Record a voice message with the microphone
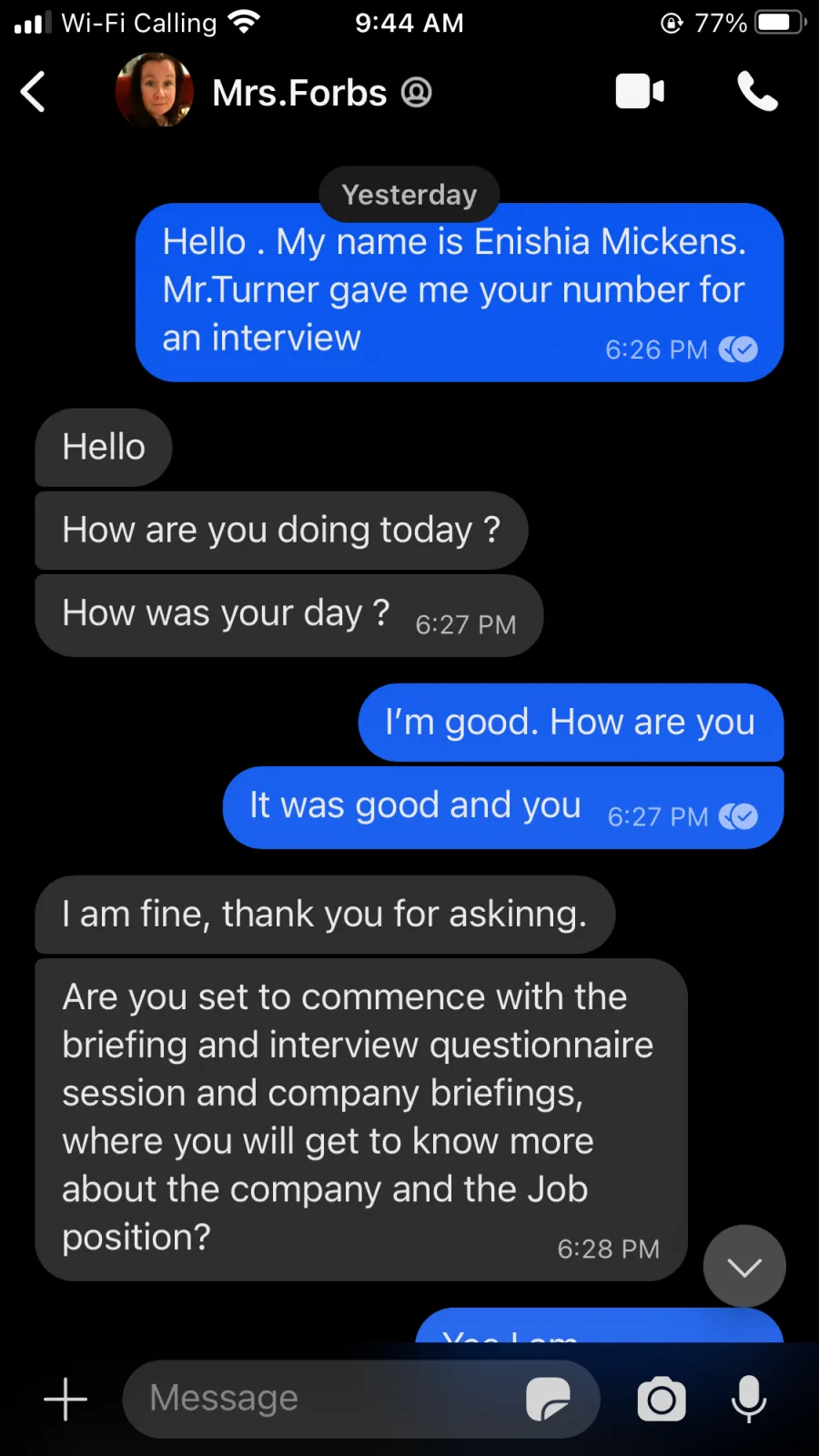The image size is (819, 1456). coord(749,1400)
